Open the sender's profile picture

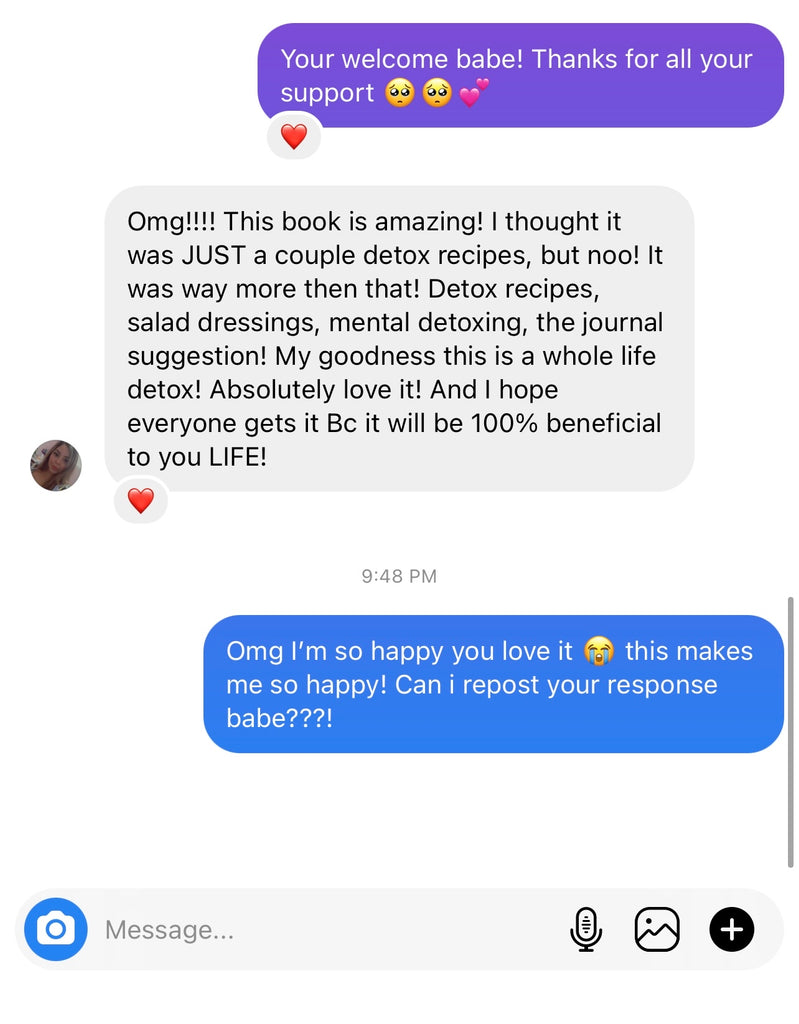[56, 465]
